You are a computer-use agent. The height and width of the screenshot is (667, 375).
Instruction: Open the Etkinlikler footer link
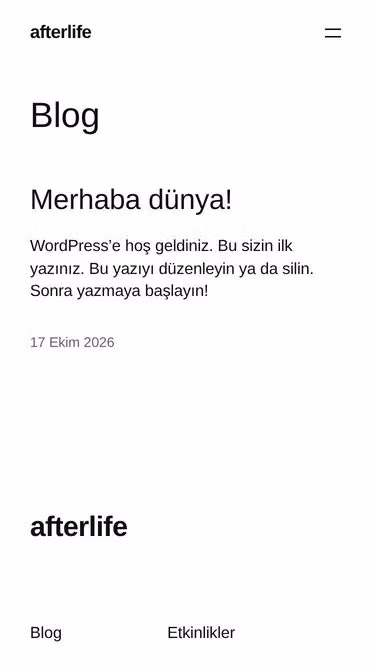tap(201, 633)
